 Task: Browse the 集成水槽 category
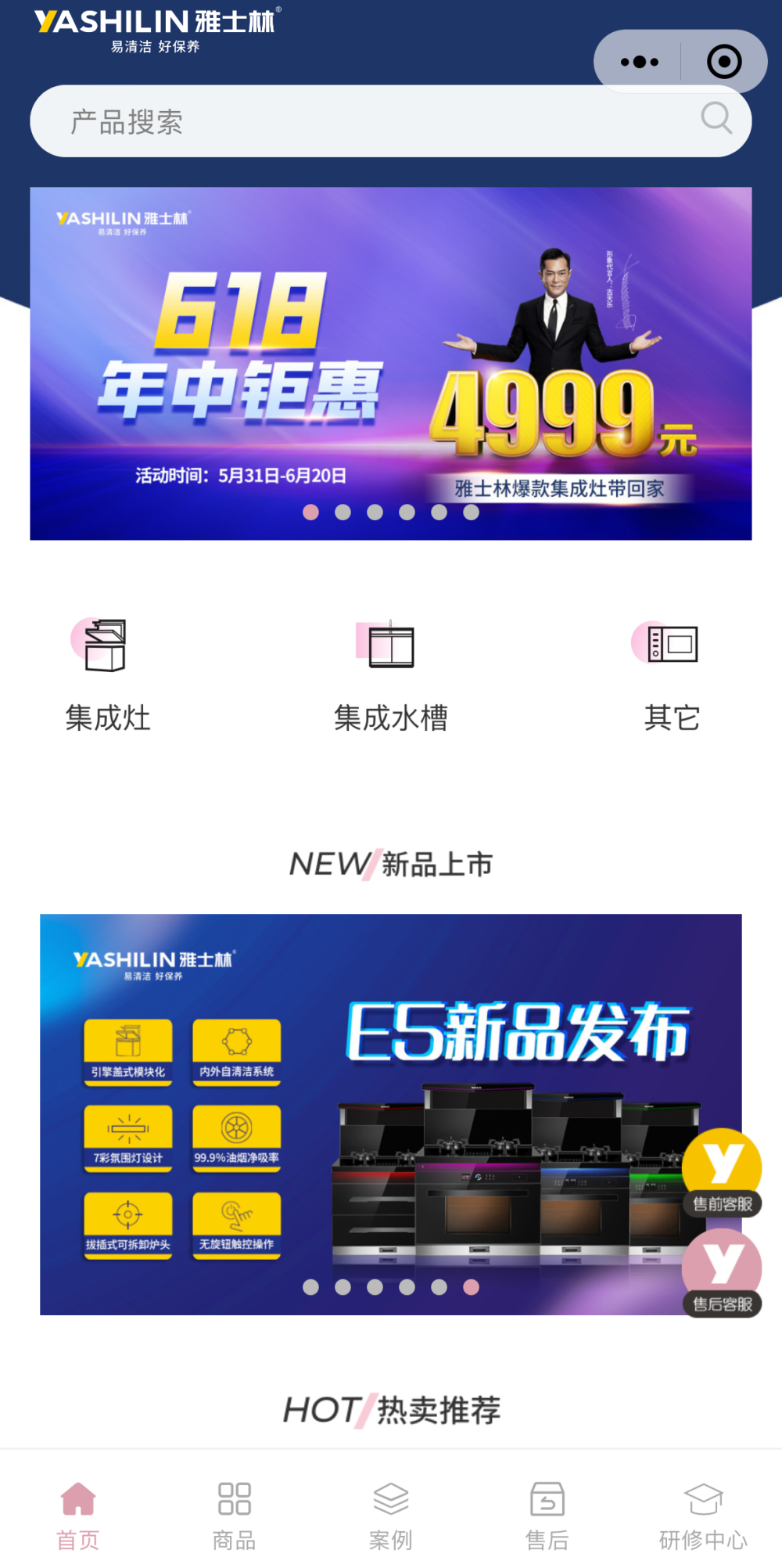tap(391, 674)
